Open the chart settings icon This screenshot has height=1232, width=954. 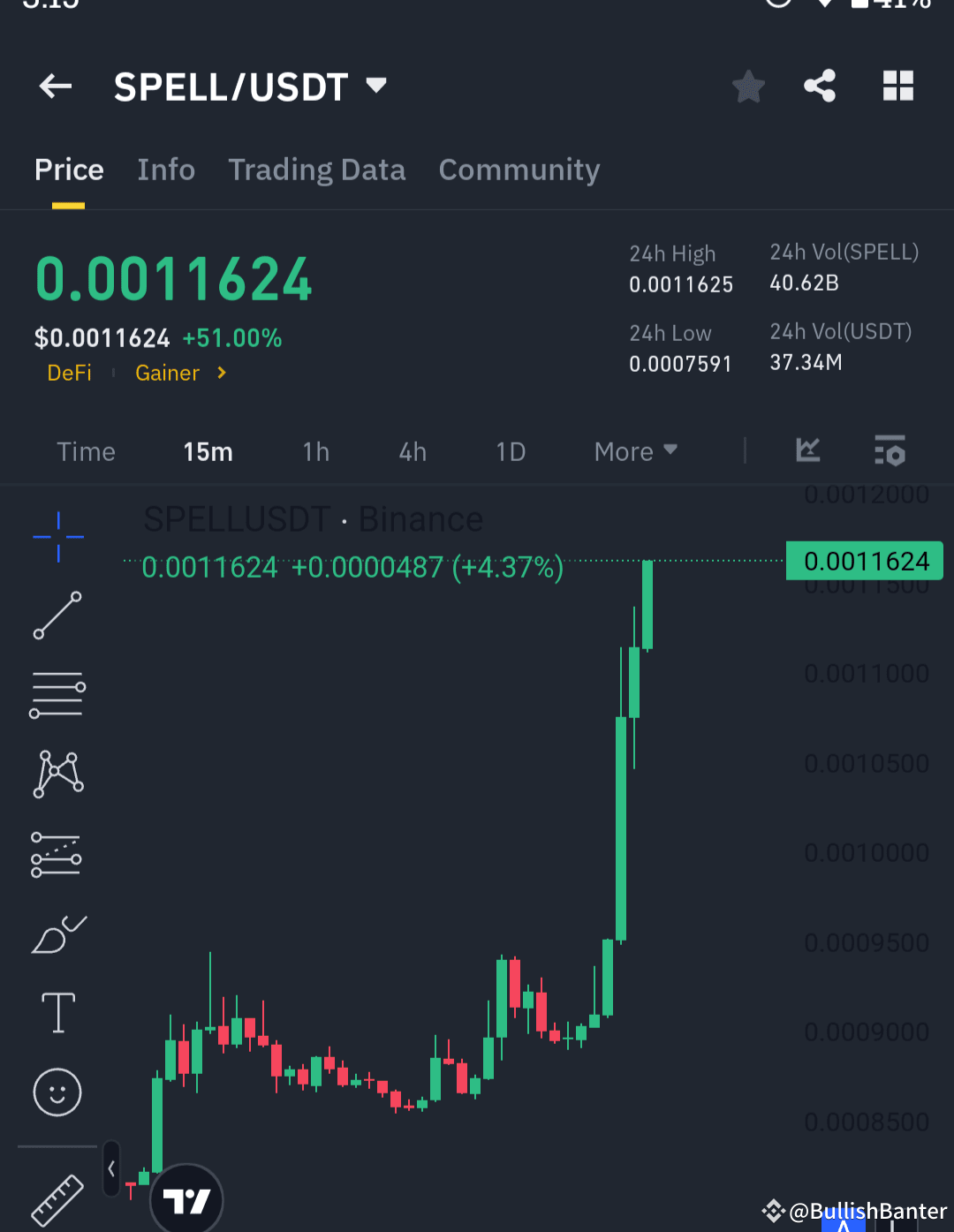click(x=890, y=451)
